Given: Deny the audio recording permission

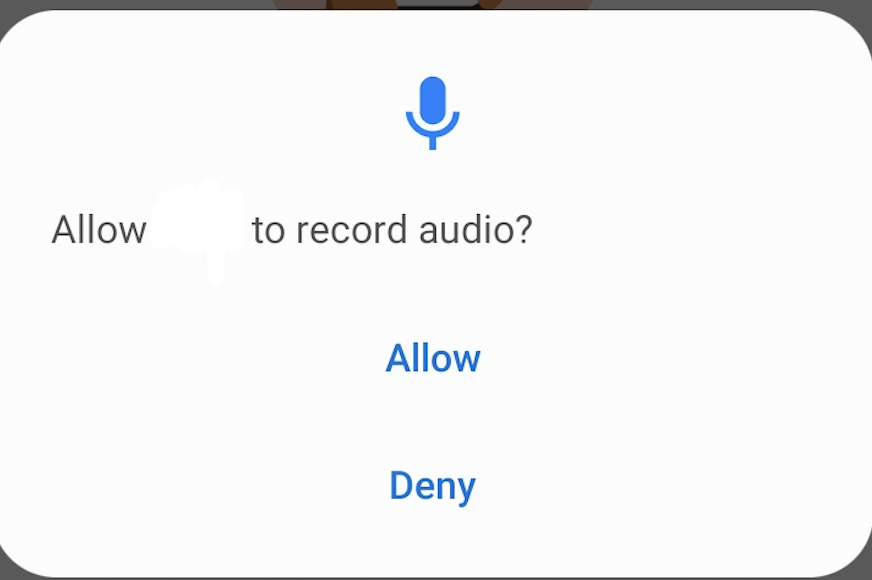Looking at the screenshot, I should pos(432,486).
